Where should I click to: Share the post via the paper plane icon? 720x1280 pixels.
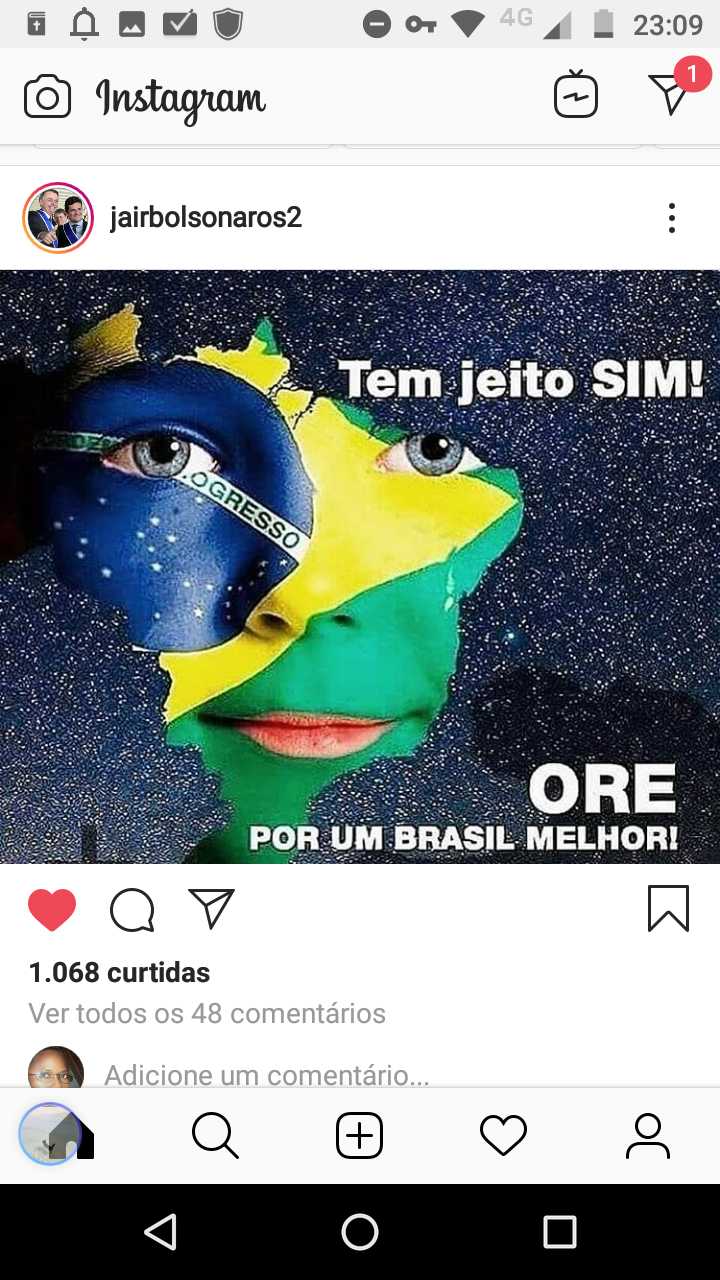tap(211, 910)
